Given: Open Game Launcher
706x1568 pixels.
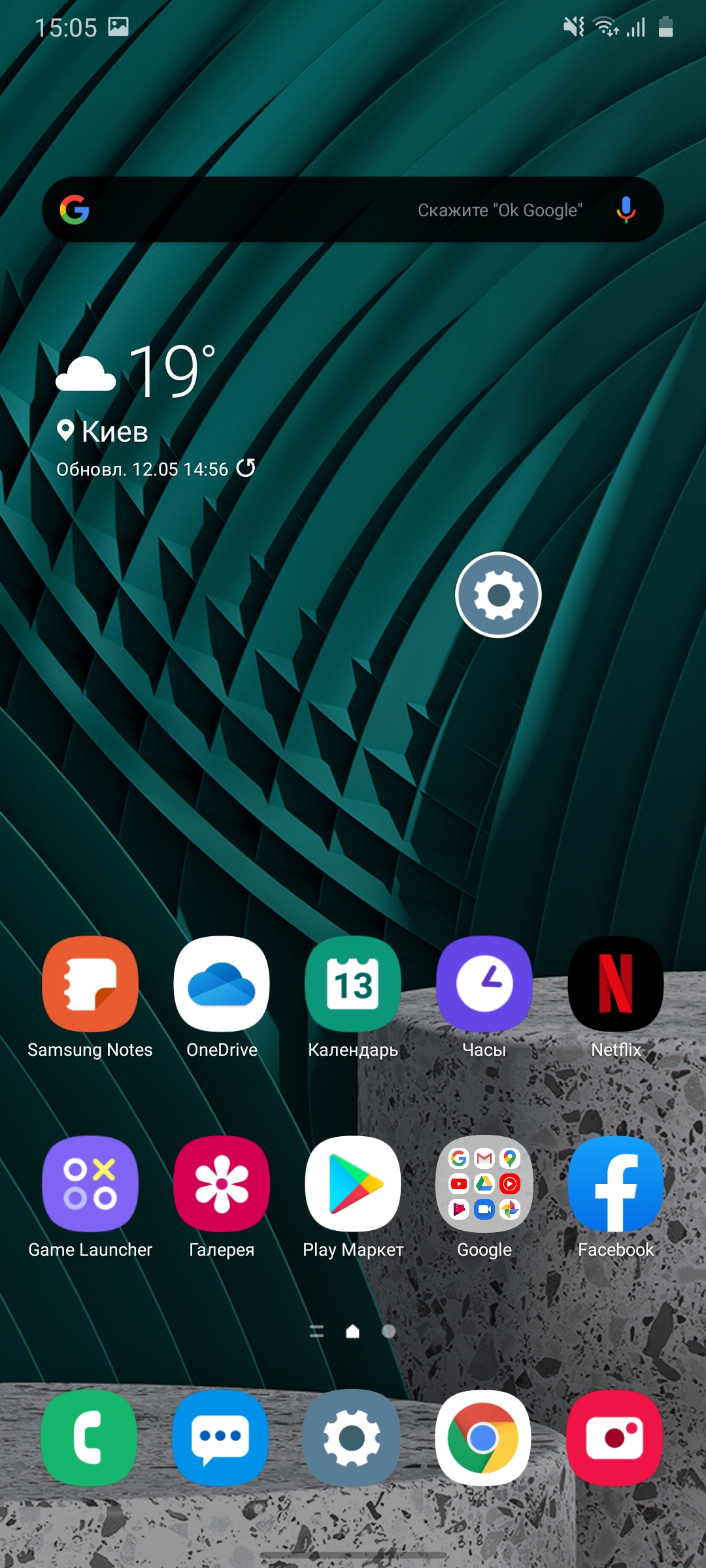Looking at the screenshot, I should pos(90,1184).
